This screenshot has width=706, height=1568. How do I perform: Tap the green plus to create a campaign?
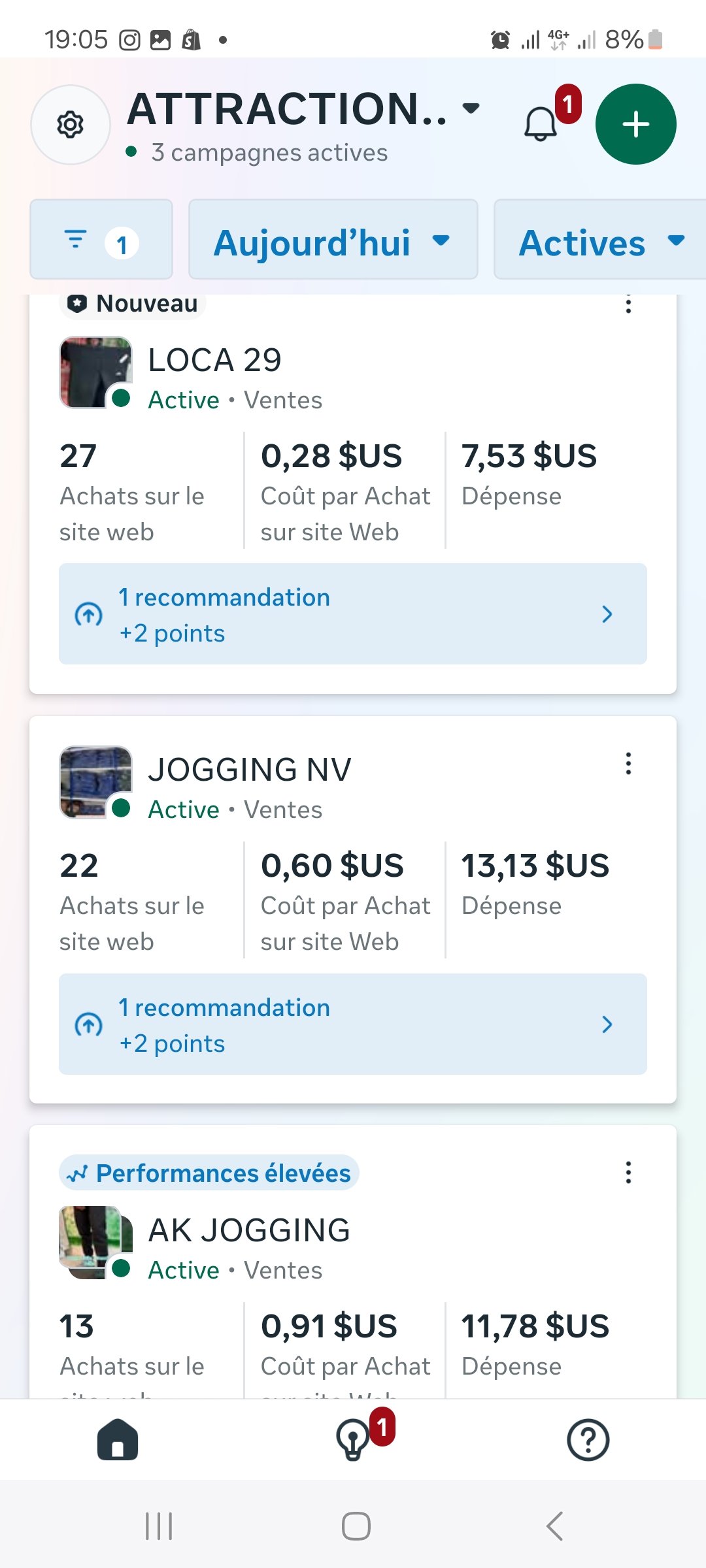[x=635, y=124]
